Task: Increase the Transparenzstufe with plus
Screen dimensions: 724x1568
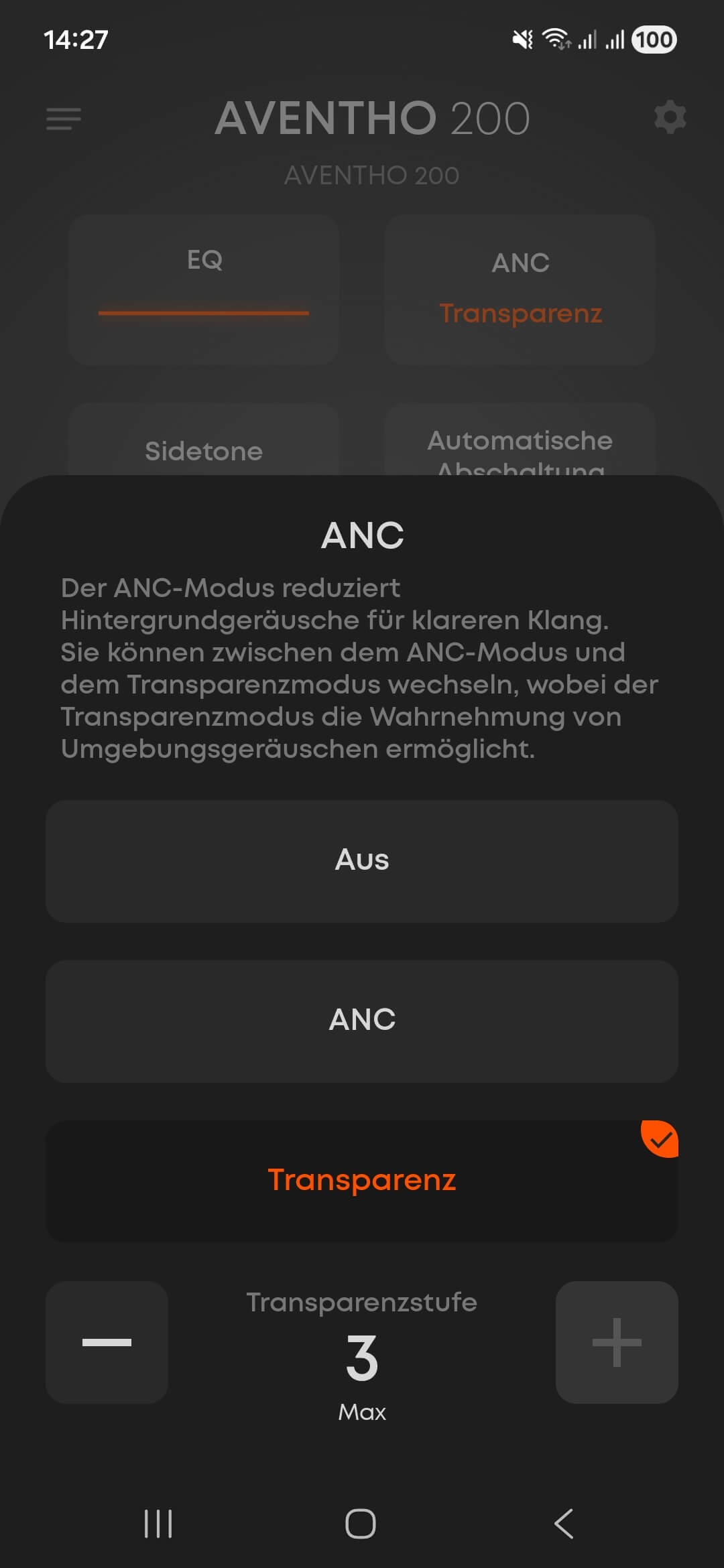Action: pos(617,1342)
